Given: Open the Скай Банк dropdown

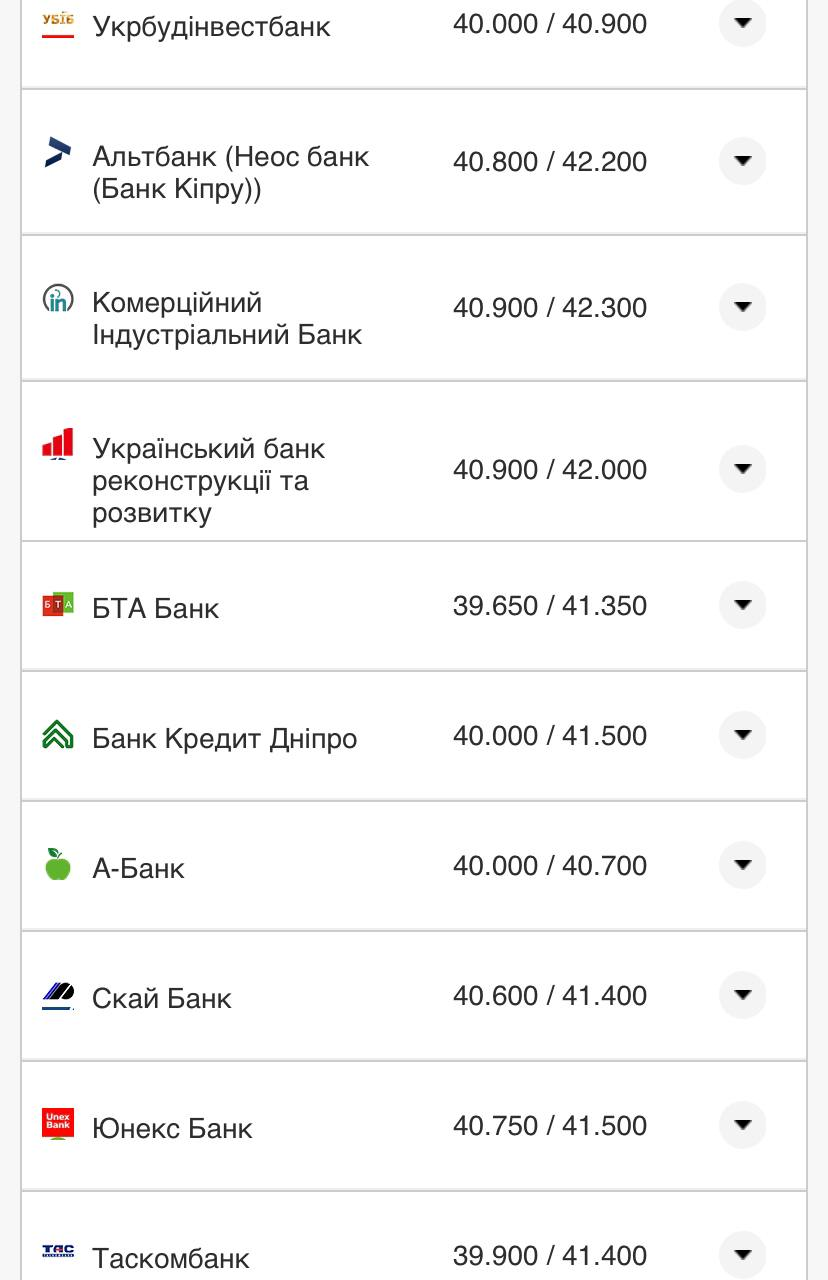Looking at the screenshot, I should tap(742, 995).
